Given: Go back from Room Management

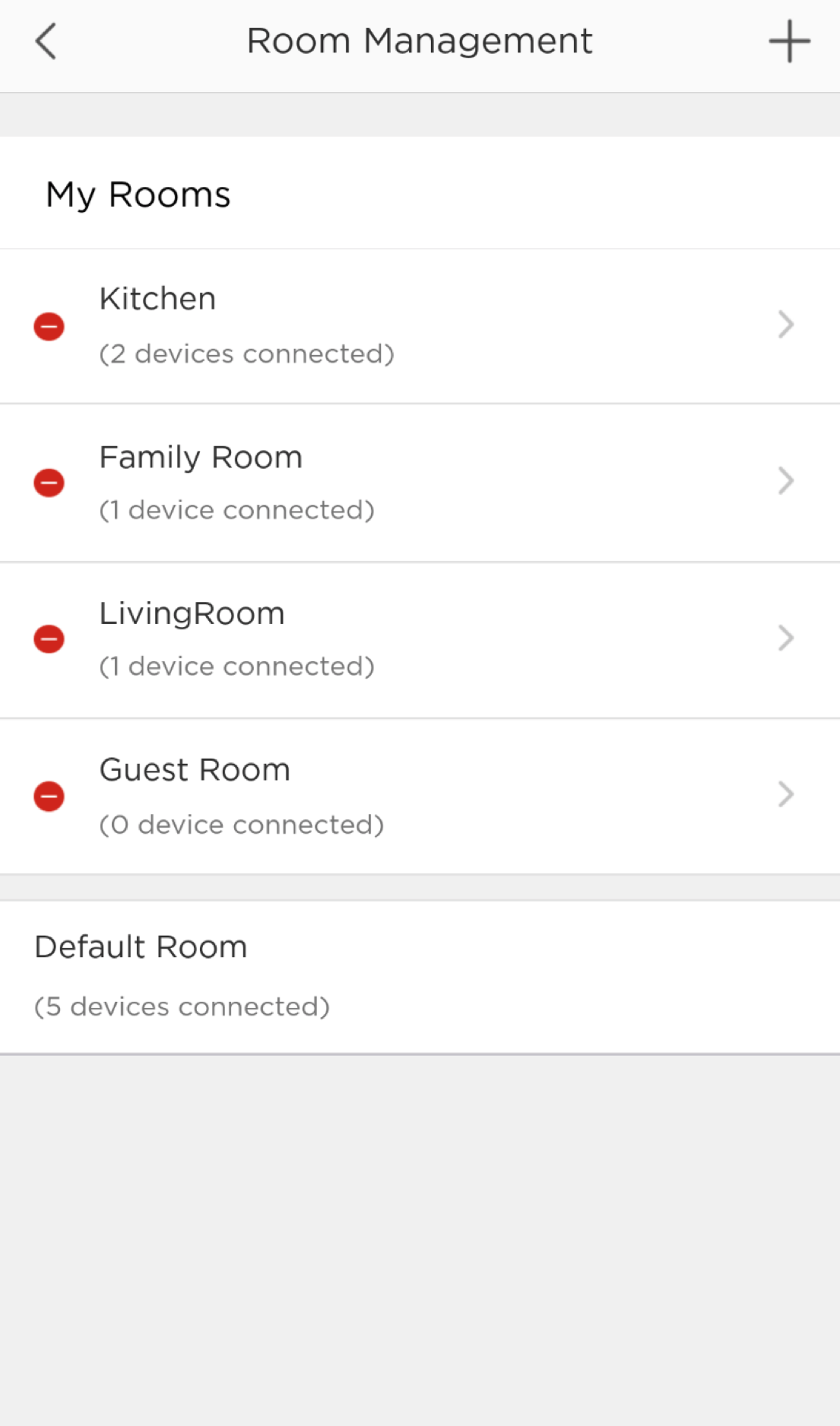Looking at the screenshot, I should [46, 41].
